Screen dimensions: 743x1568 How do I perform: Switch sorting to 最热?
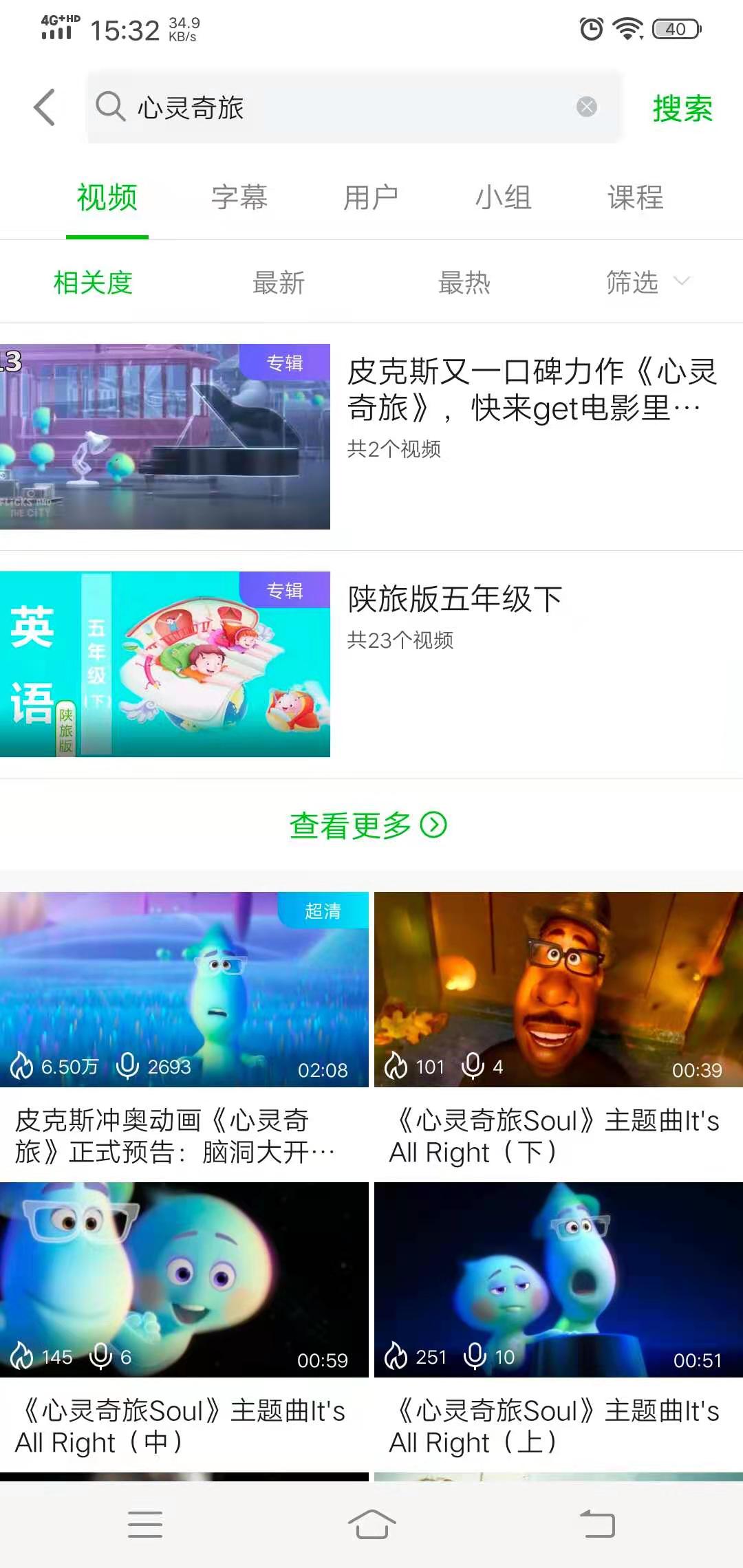(464, 283)
